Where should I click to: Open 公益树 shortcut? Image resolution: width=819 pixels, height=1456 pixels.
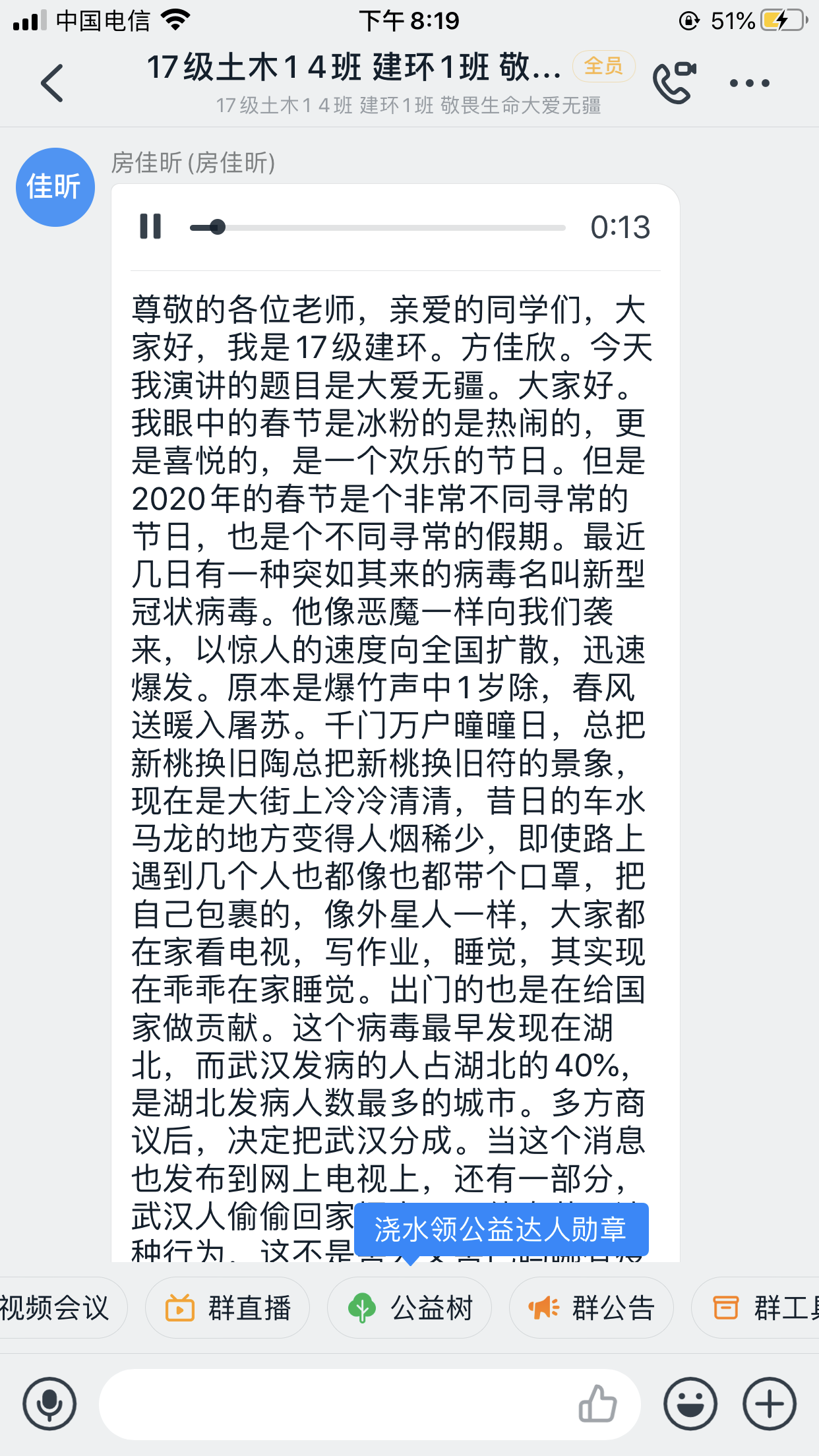pos(409,1308)
